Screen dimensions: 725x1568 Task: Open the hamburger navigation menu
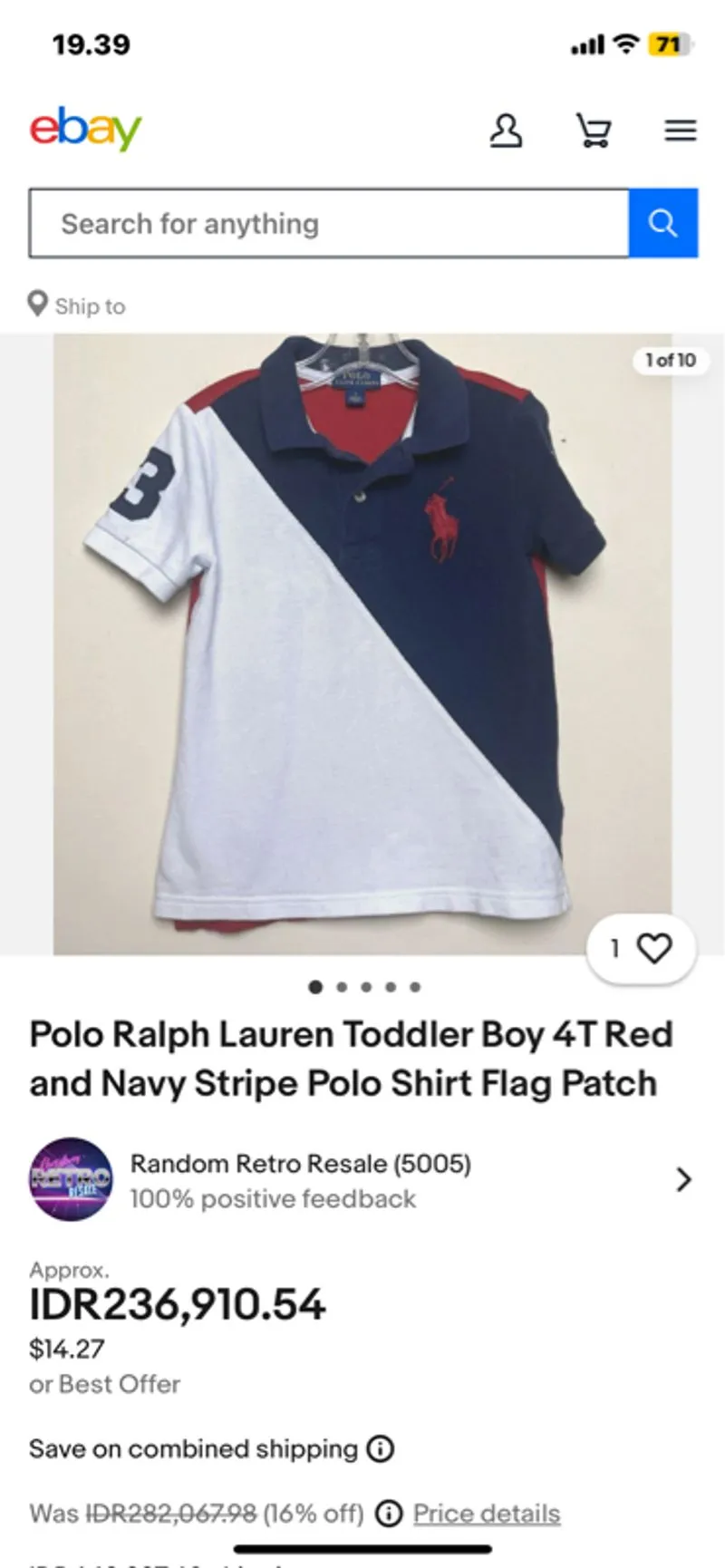681,131
